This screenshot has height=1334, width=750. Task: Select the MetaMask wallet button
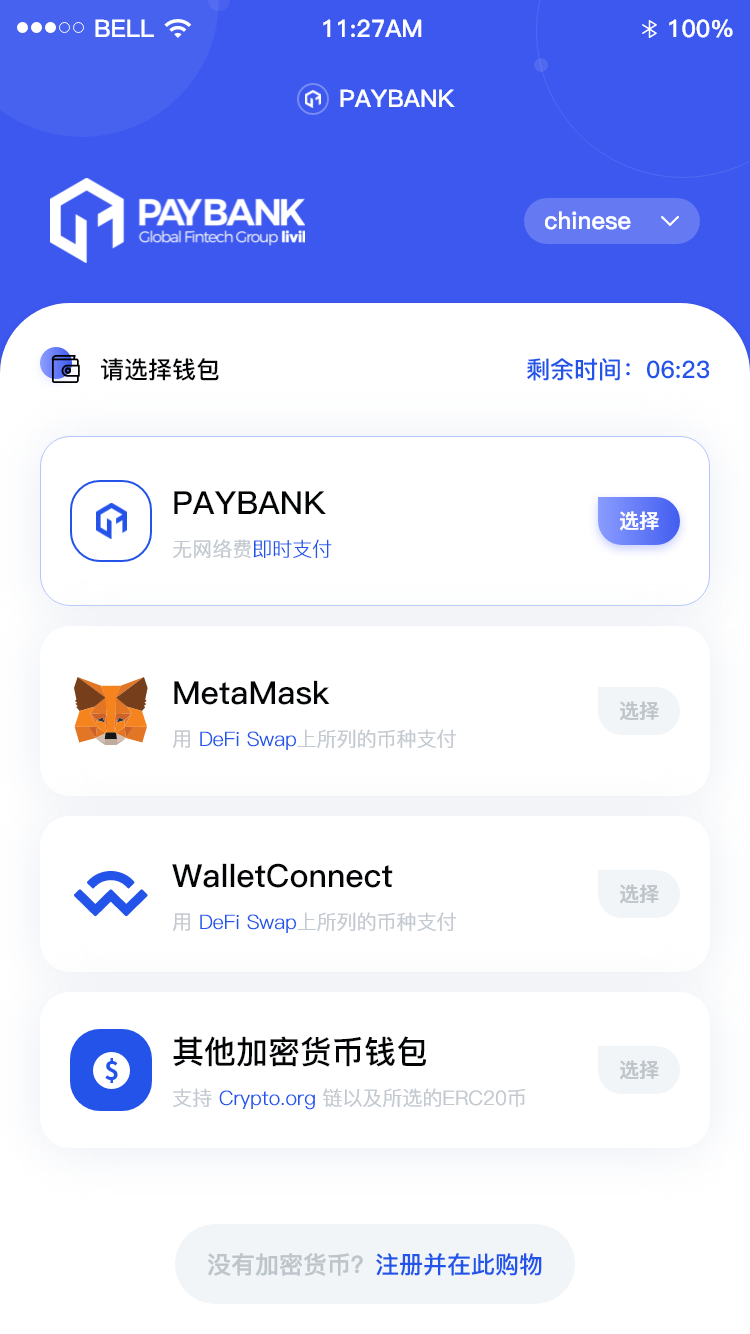[638, 711]
